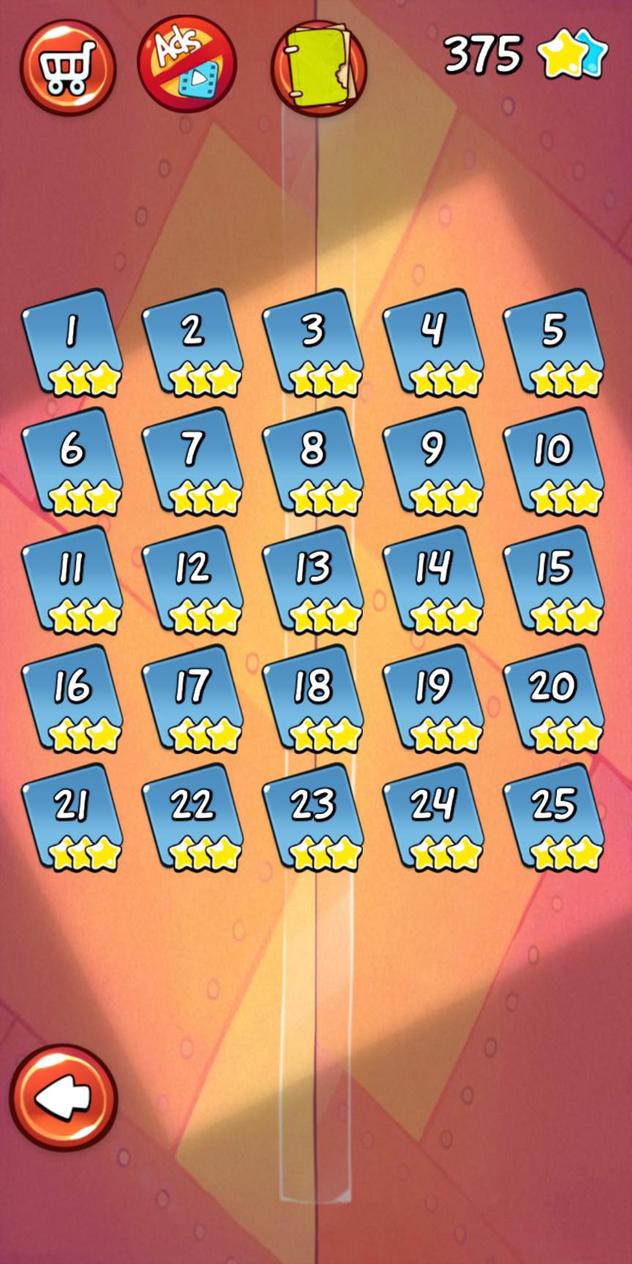Screen dimensions: 632x1264
Task: Tap level 15 tile
Action: coord(555,581)
